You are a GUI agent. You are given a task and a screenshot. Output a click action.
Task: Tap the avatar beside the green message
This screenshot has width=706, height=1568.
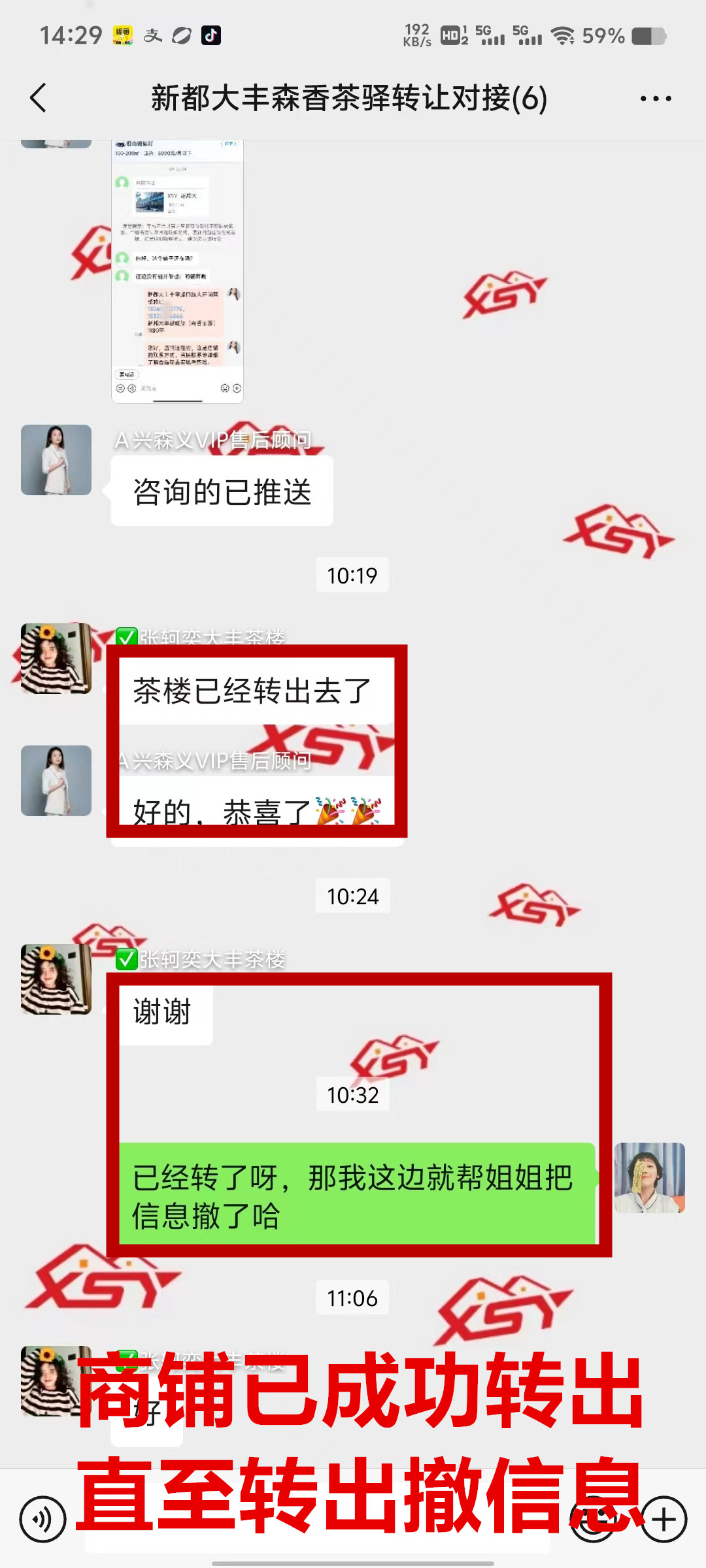649,1177
